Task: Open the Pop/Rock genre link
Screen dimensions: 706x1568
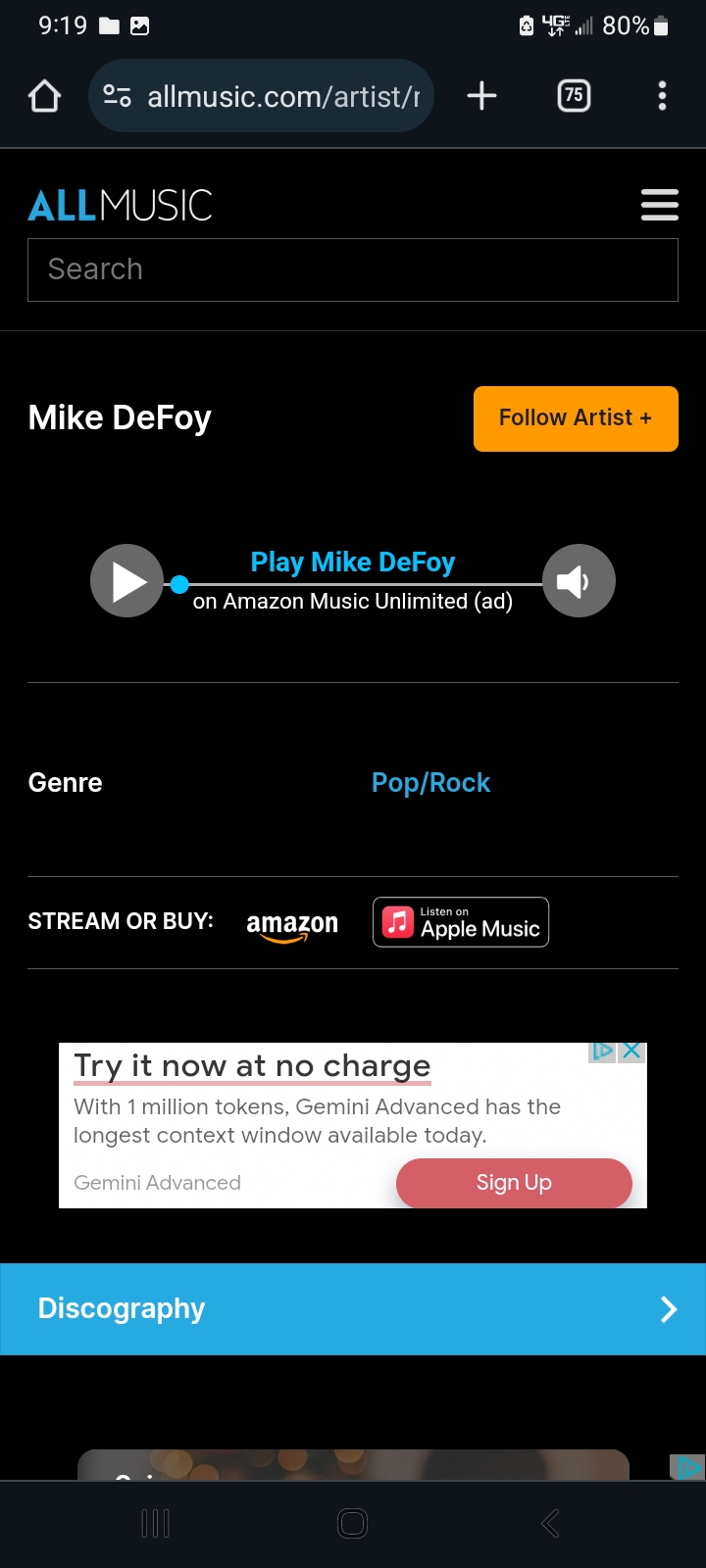Action: coord(430,783)
